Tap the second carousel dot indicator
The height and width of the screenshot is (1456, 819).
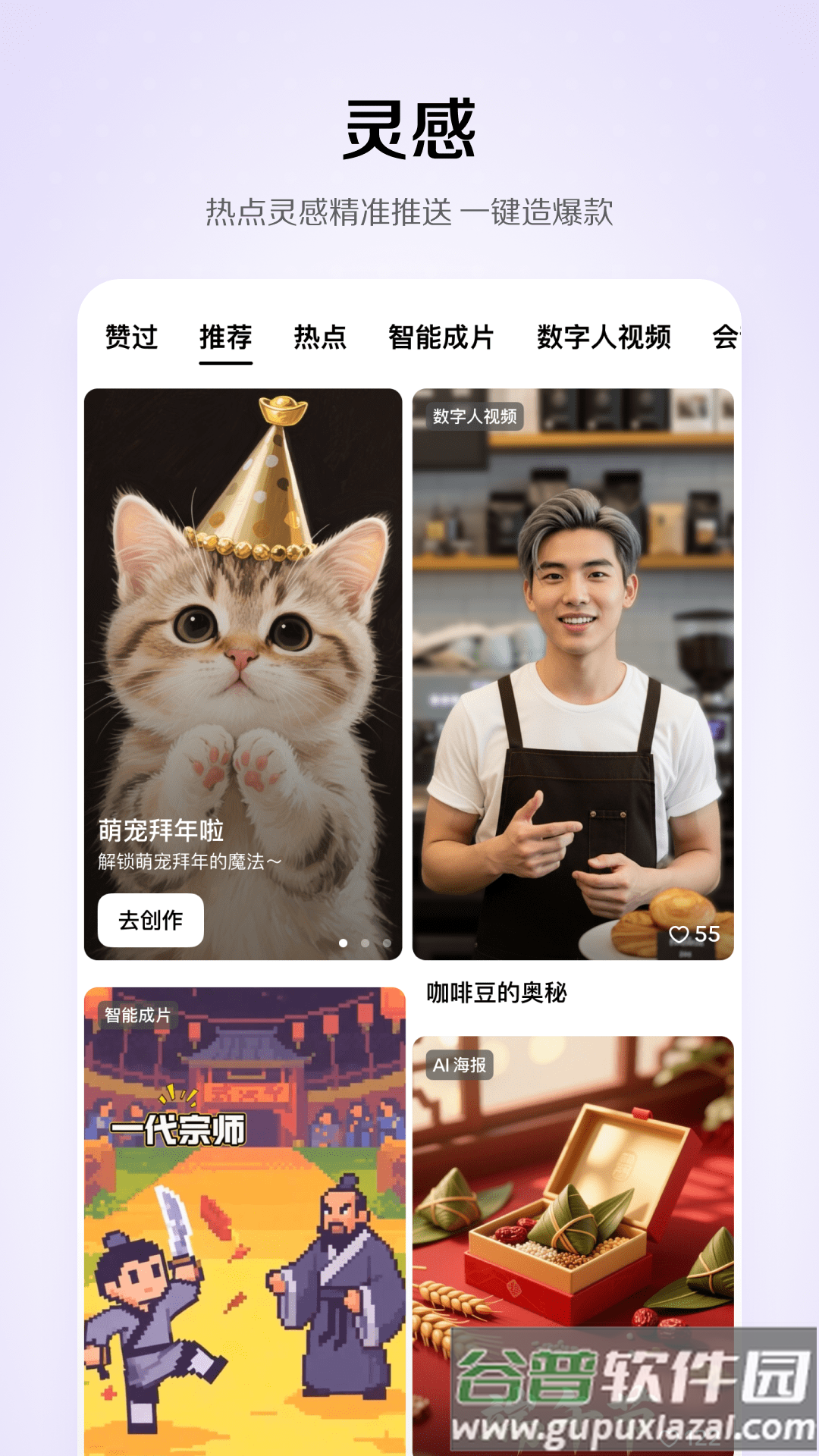tap(364, 943)
